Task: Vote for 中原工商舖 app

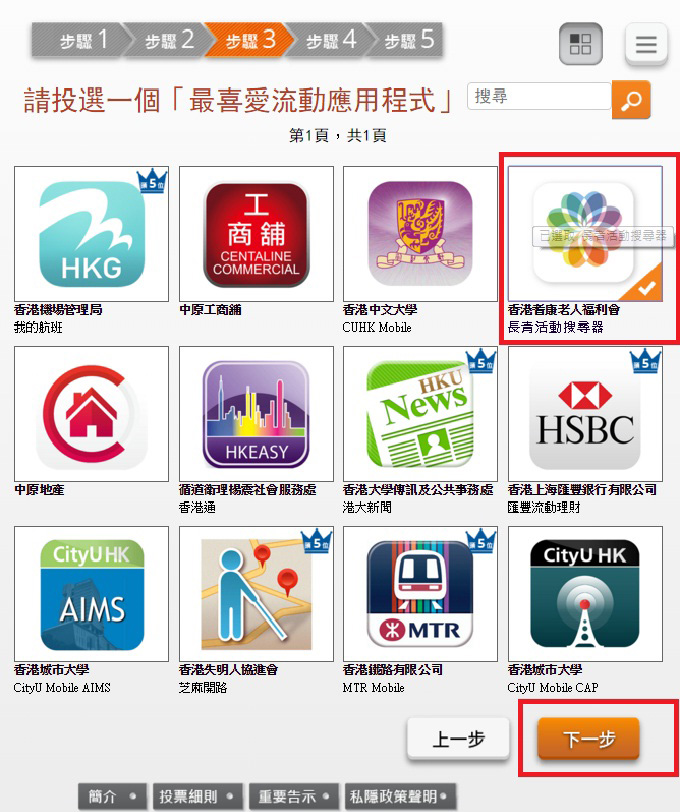Action: tap(255, 243)
